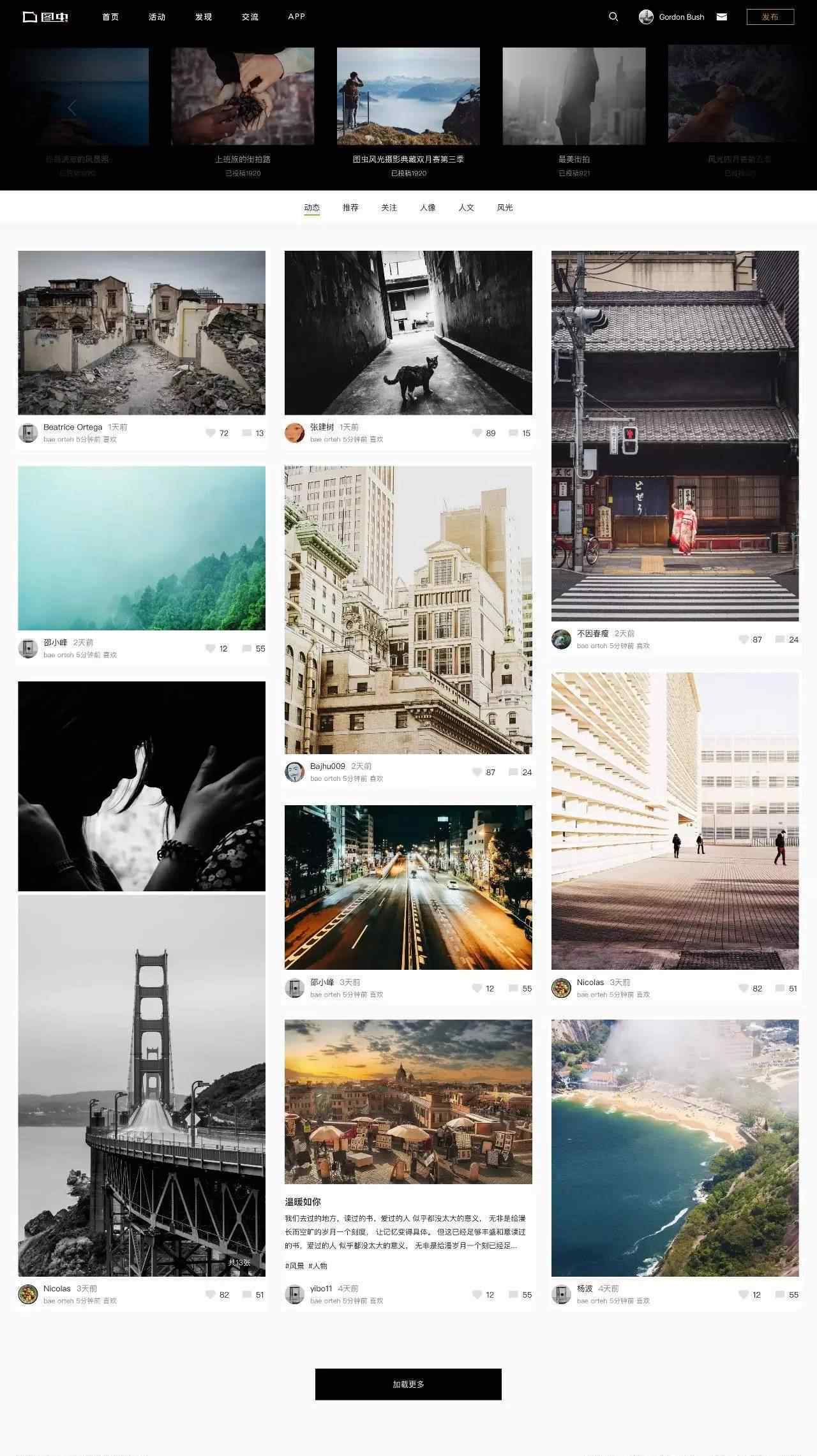
Task: Select the 风光 tab
Action: click(x=505, y=207)
